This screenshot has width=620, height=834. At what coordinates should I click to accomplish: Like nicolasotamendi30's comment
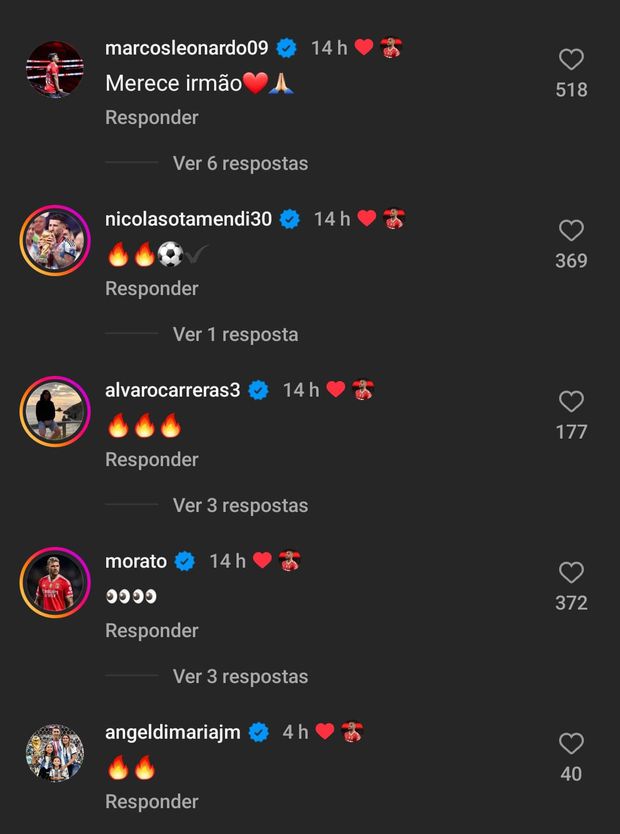point(571,231)
